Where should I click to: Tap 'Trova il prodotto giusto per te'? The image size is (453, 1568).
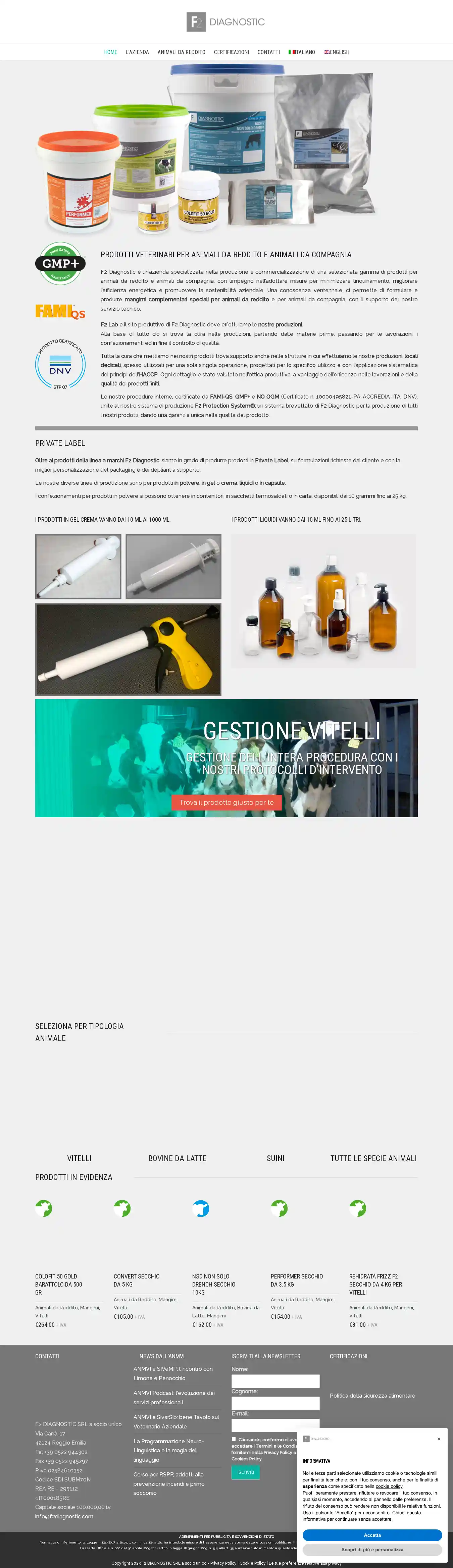pos(226,802)
